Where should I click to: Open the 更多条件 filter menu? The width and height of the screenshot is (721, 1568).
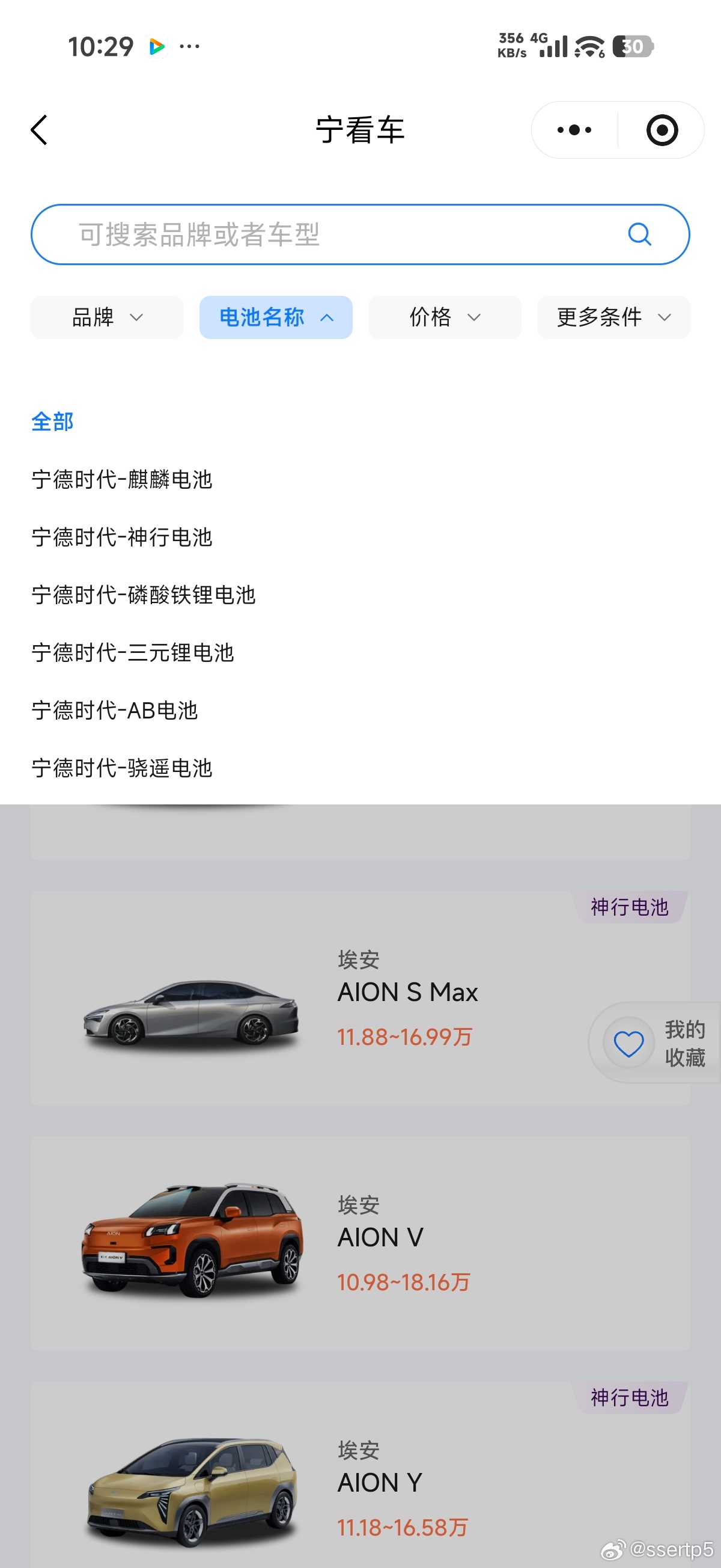pyautogui.click(x=612, y=317)
